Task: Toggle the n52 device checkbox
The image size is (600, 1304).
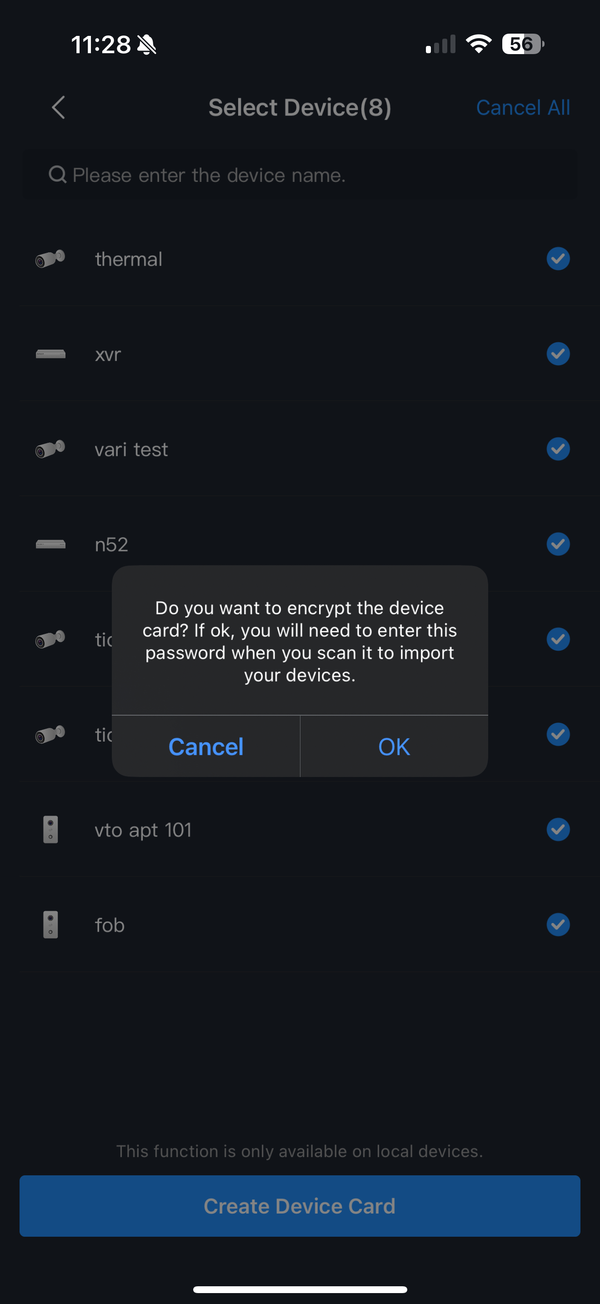Action: 558,544
